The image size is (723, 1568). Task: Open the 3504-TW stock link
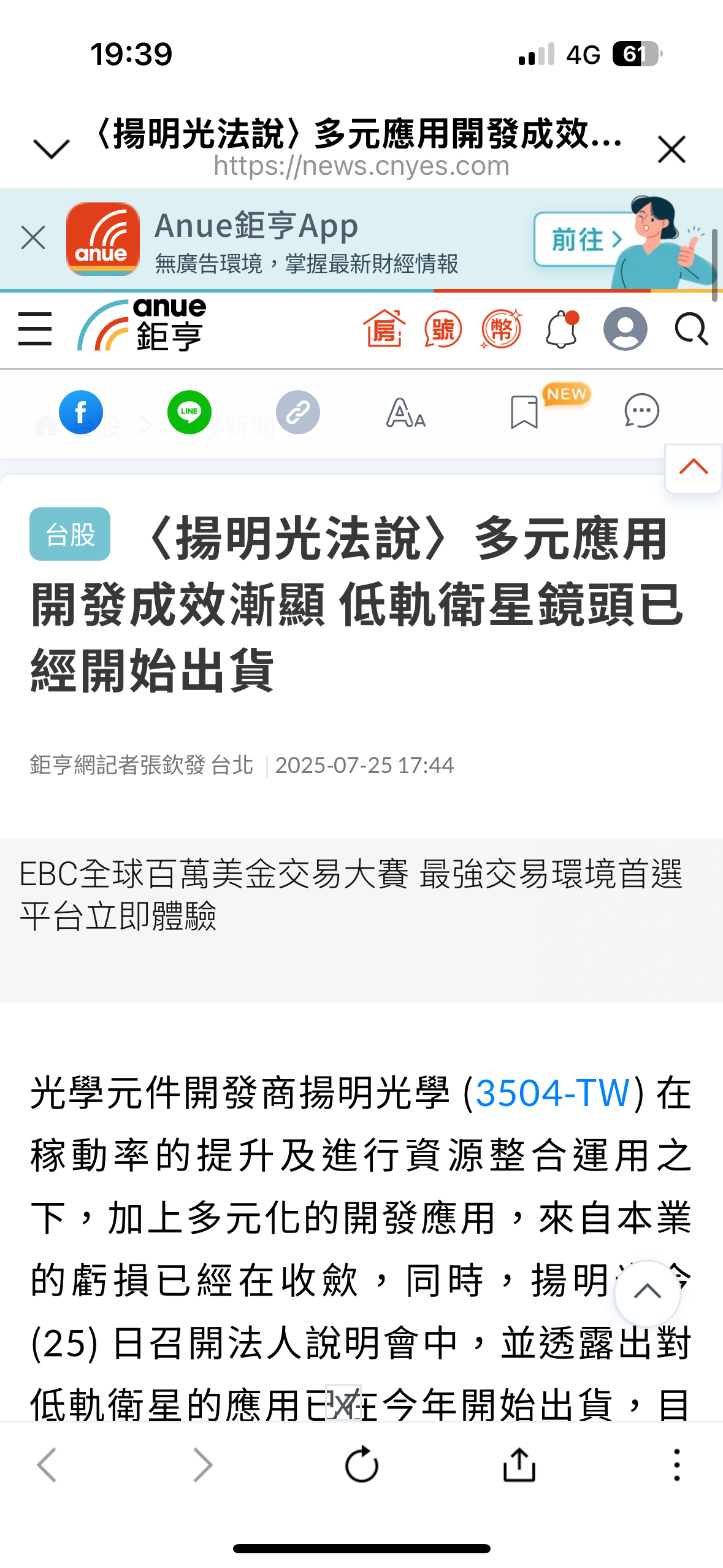tap(553, 1093)
